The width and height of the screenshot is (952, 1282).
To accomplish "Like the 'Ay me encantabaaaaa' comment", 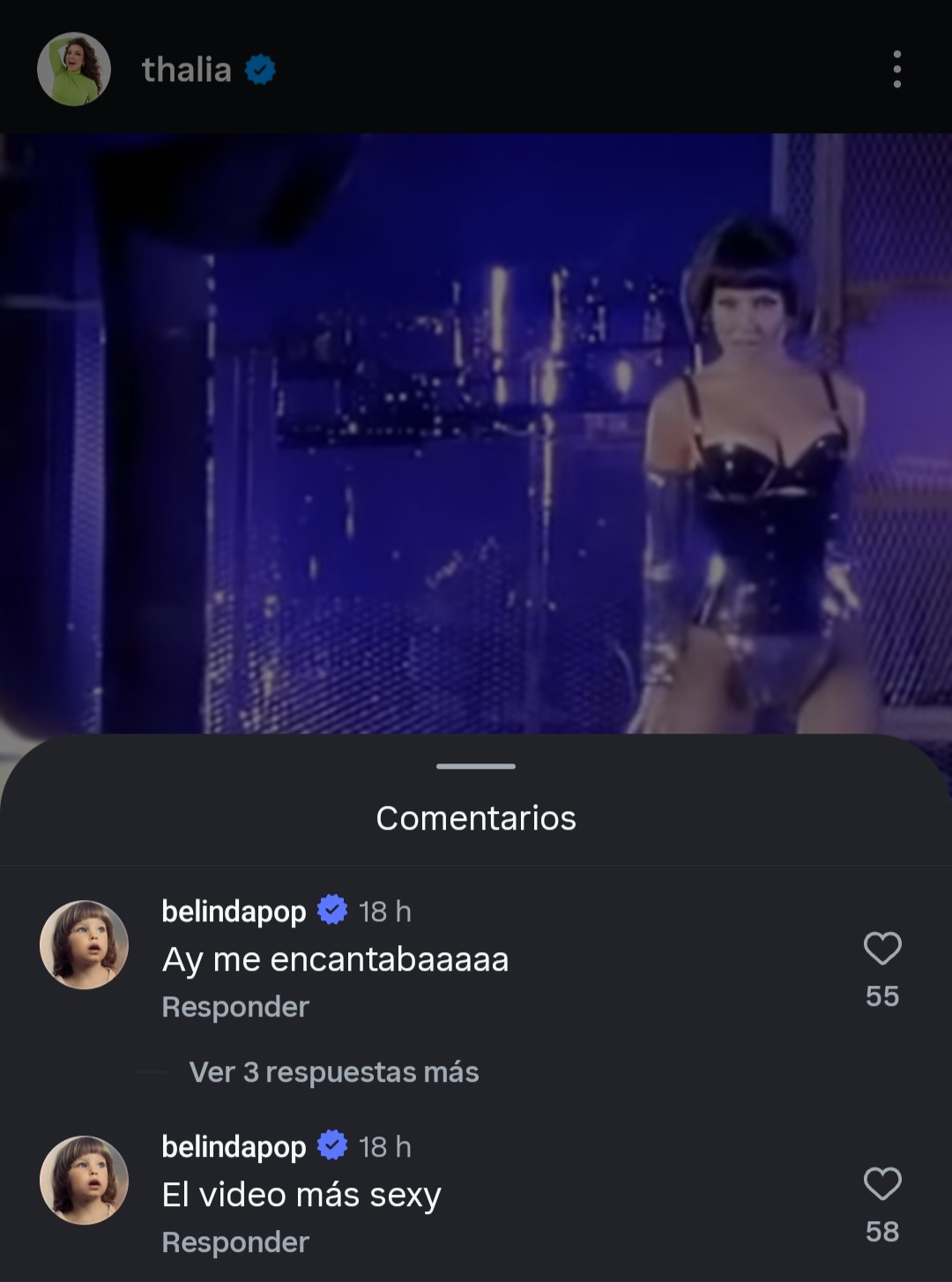I will (881, 949).
